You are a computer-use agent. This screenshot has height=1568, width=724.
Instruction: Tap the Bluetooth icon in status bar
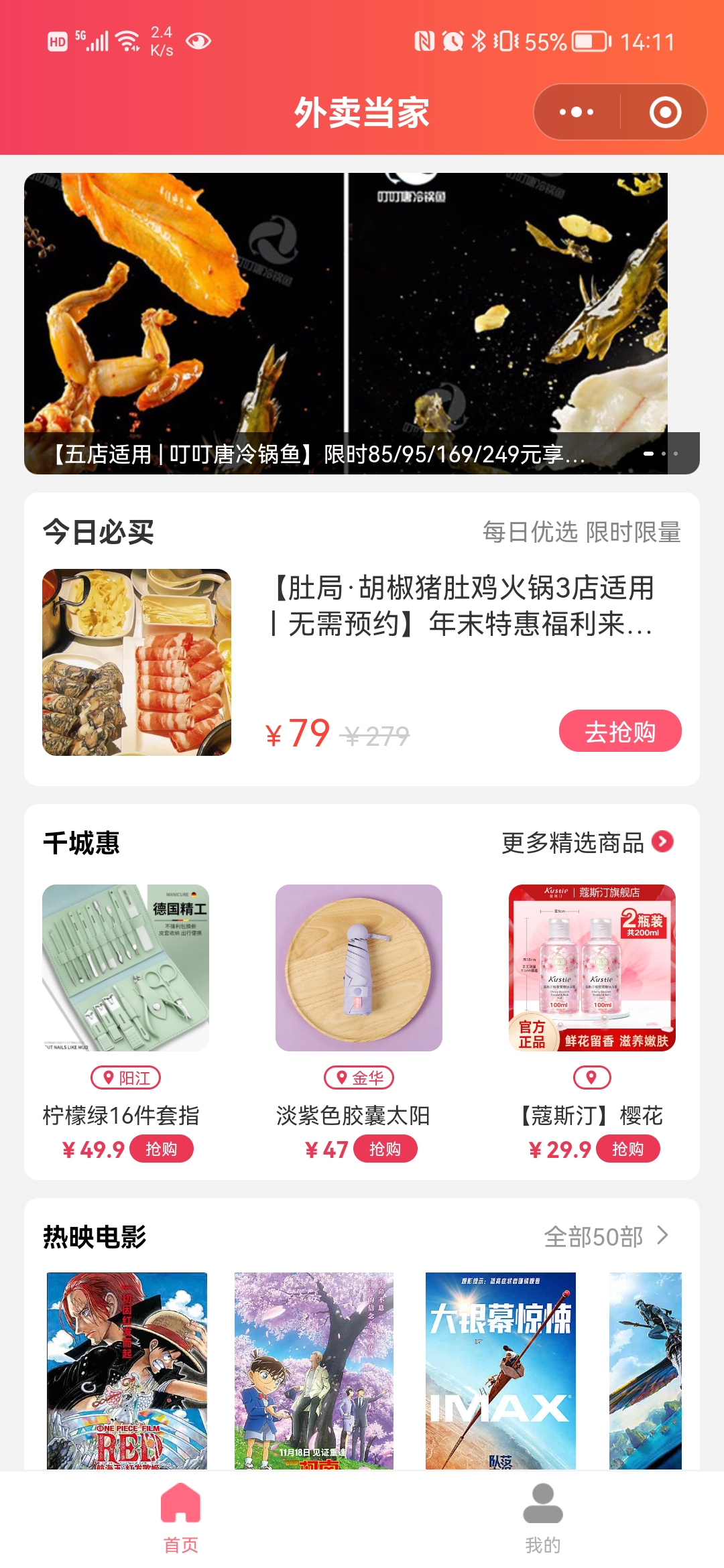click(x=479, y=41)
